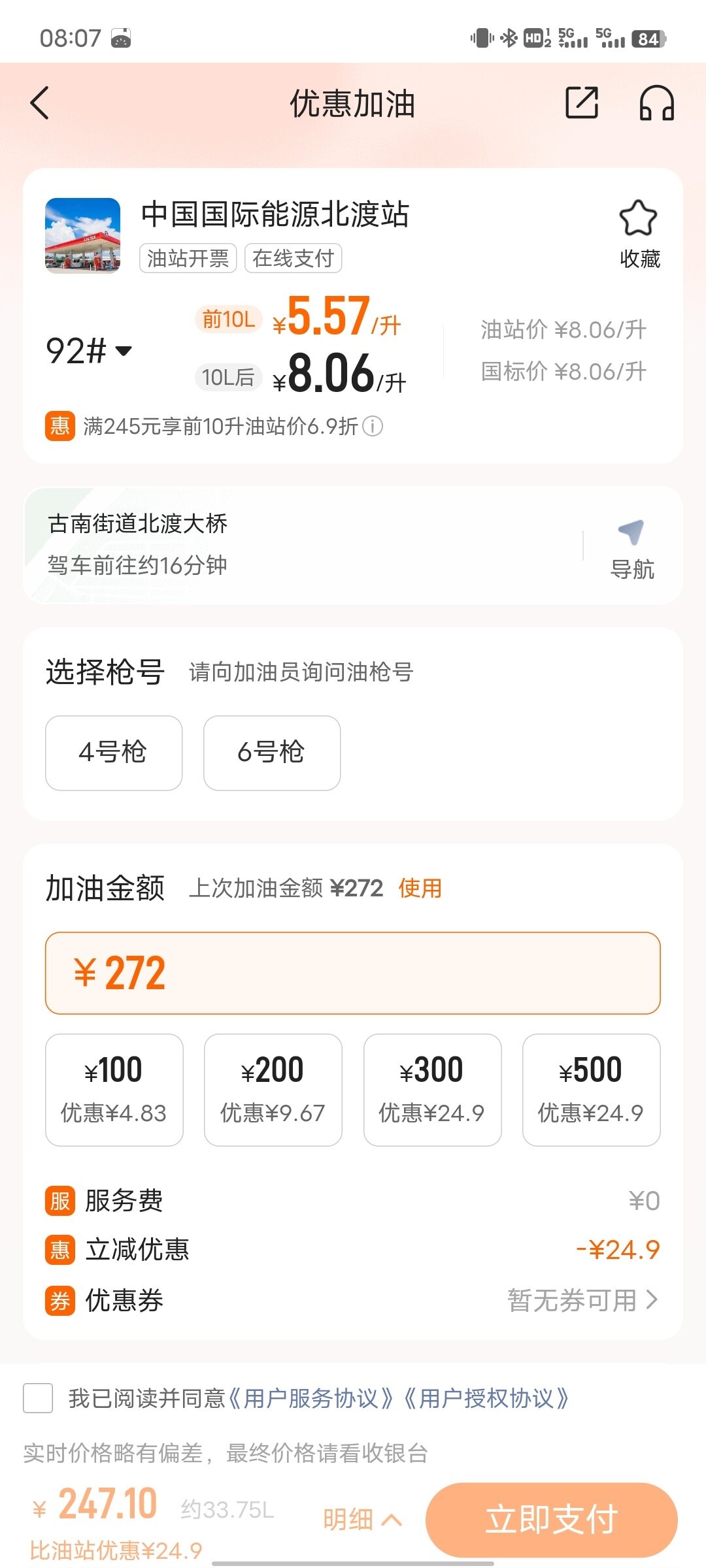Expand the 明细 price breakdown
706x1568 pixels.
pos(362,1519)
